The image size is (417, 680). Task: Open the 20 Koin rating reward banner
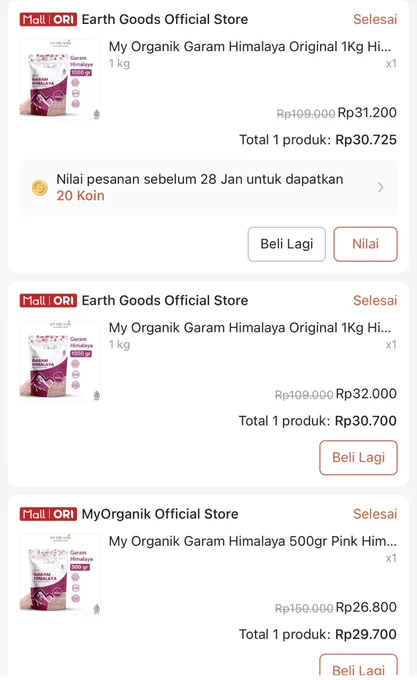(x=208, y=187)
